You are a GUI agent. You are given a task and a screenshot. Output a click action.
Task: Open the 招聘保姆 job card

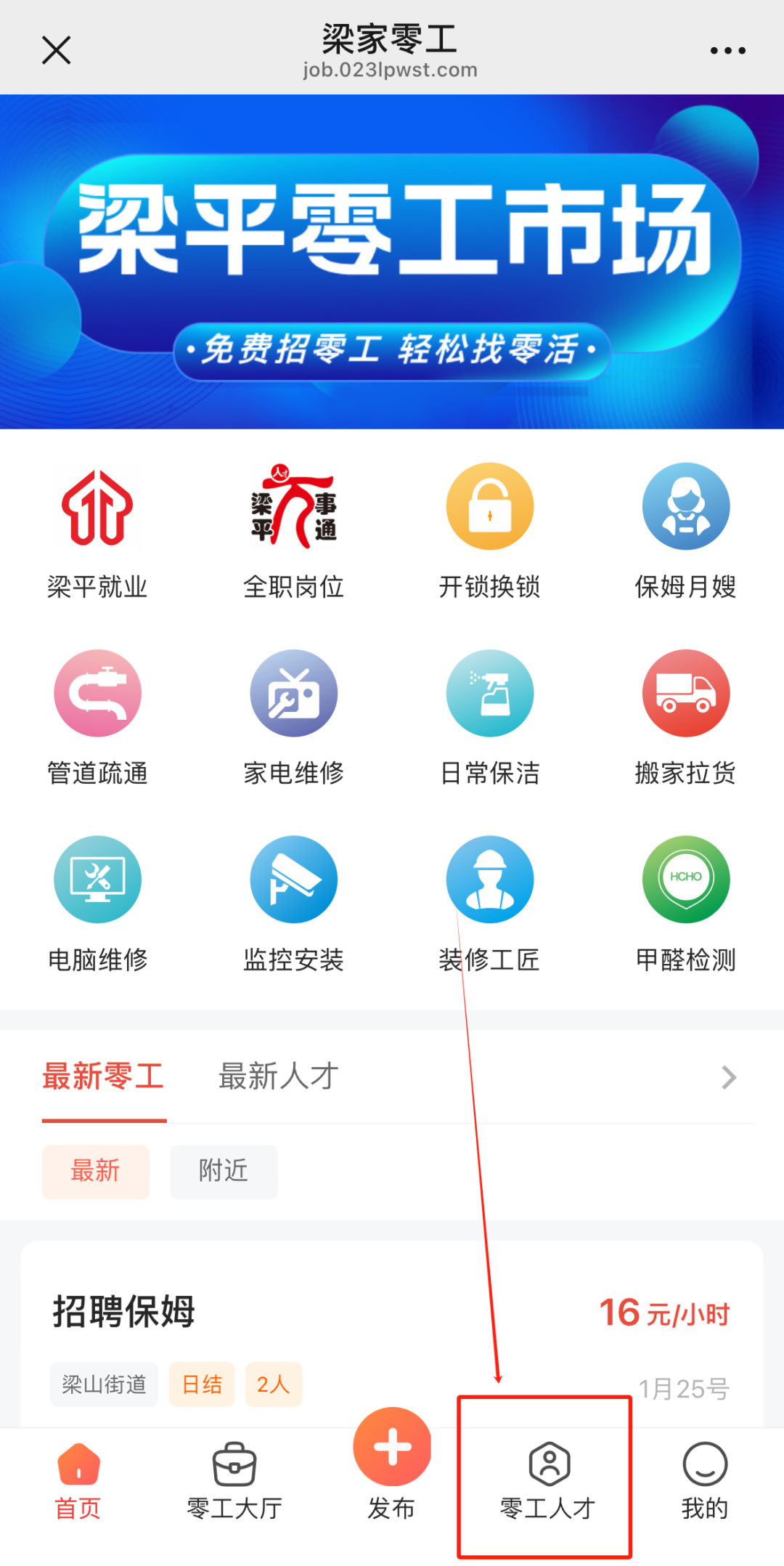(392, 1335)
